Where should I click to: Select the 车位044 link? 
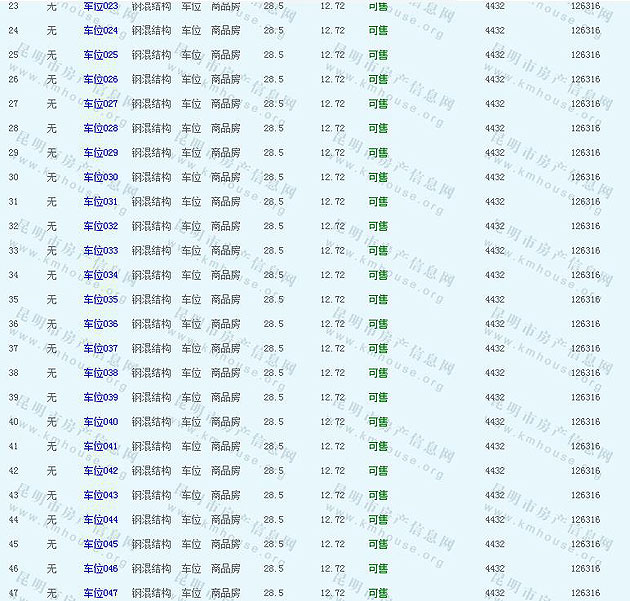pyautogui.click(x=100, y=520)
